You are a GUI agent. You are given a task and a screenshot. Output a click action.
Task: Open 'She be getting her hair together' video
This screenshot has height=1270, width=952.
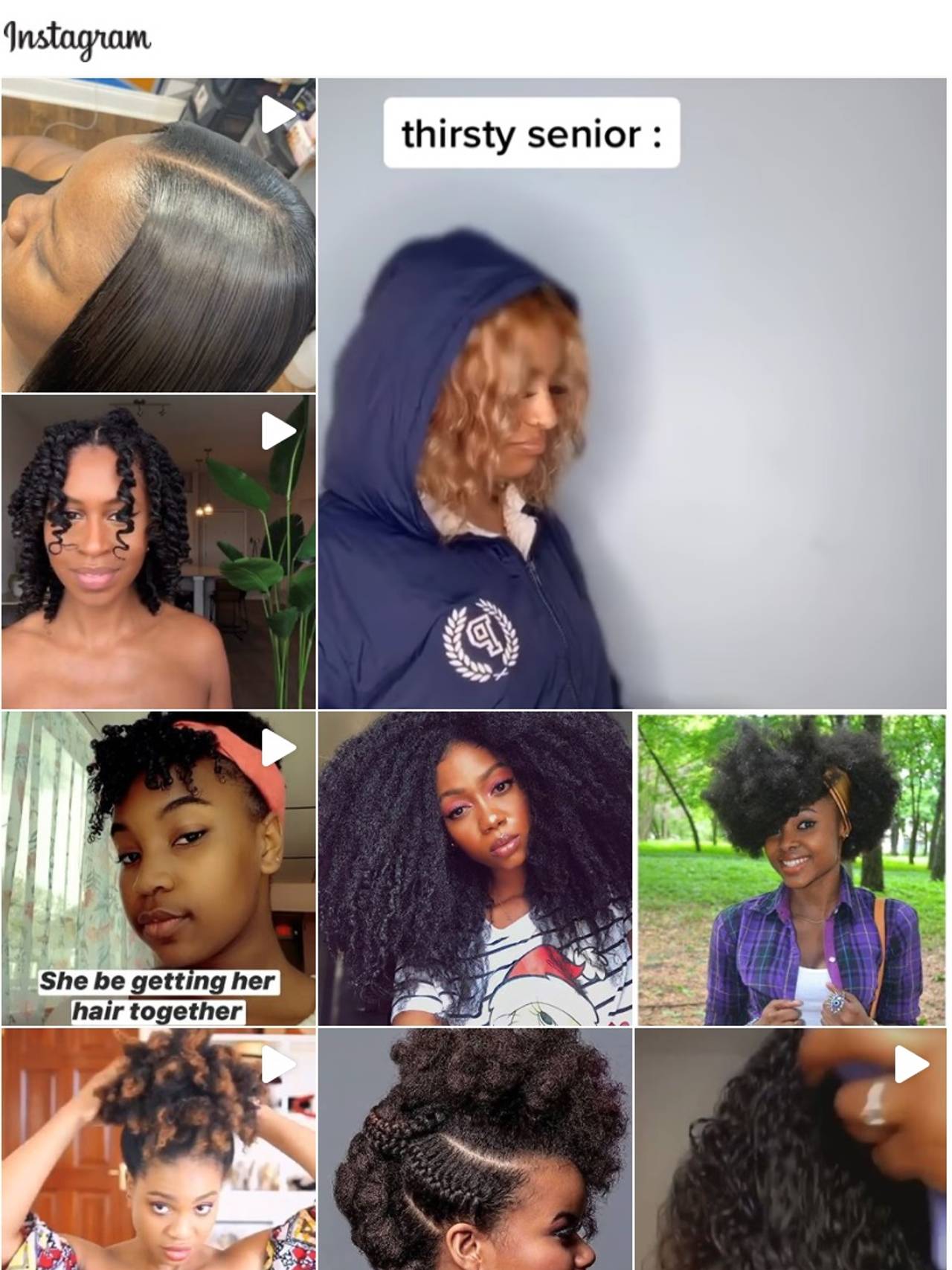158,868
